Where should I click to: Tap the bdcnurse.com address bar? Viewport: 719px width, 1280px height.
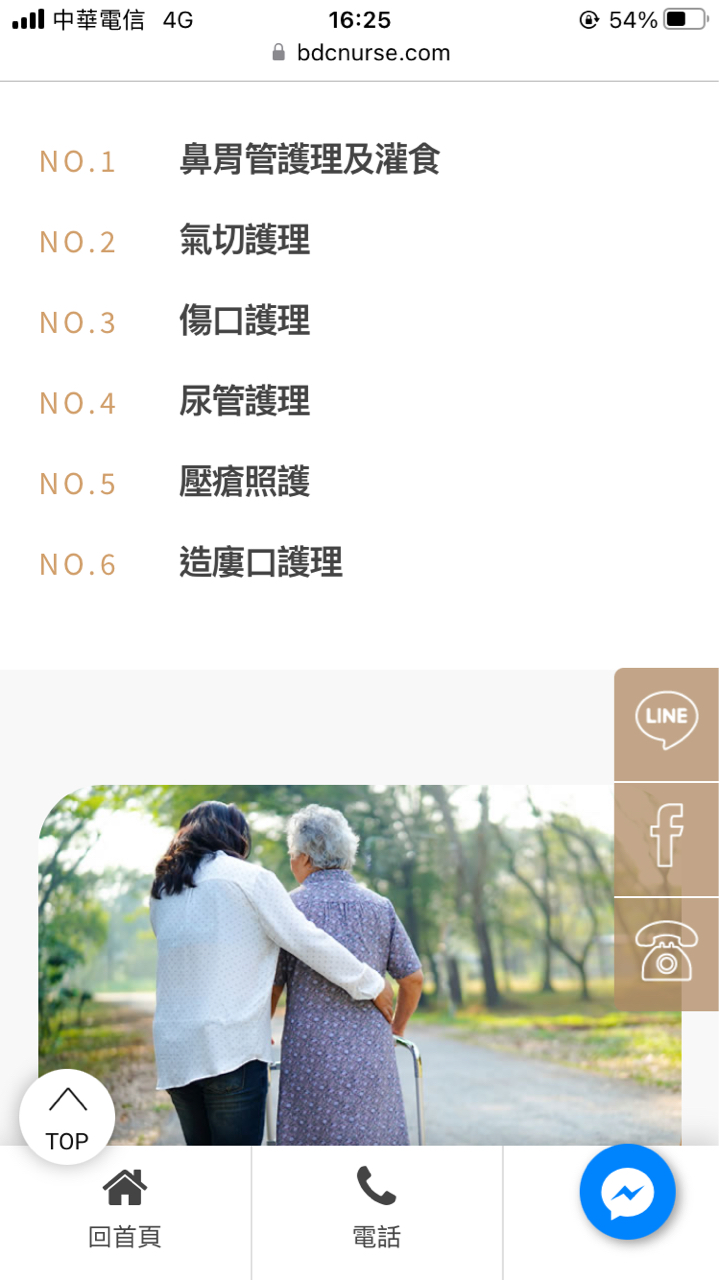click(361, 53)
